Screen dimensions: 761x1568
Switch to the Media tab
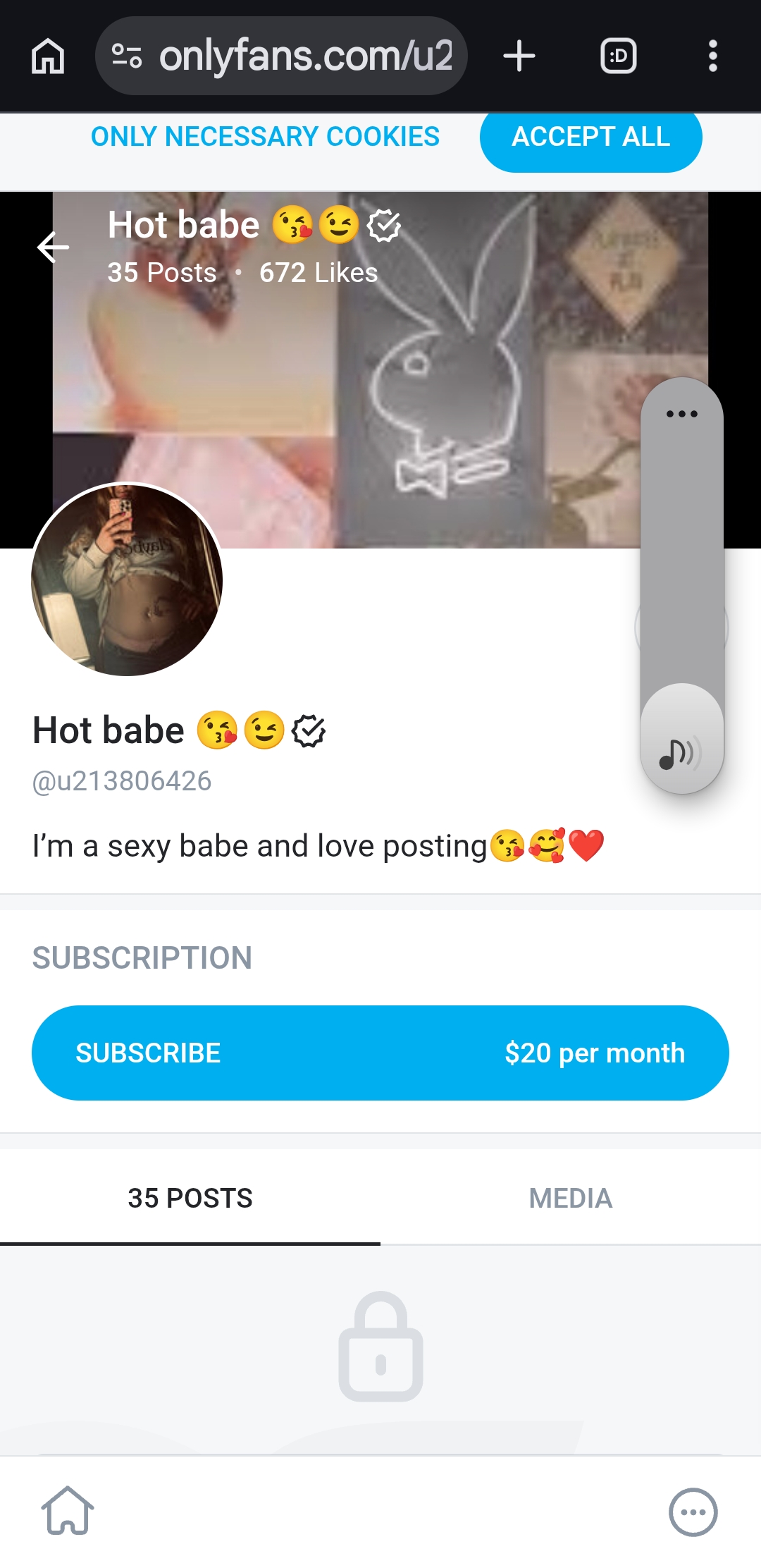(571, 1198)
